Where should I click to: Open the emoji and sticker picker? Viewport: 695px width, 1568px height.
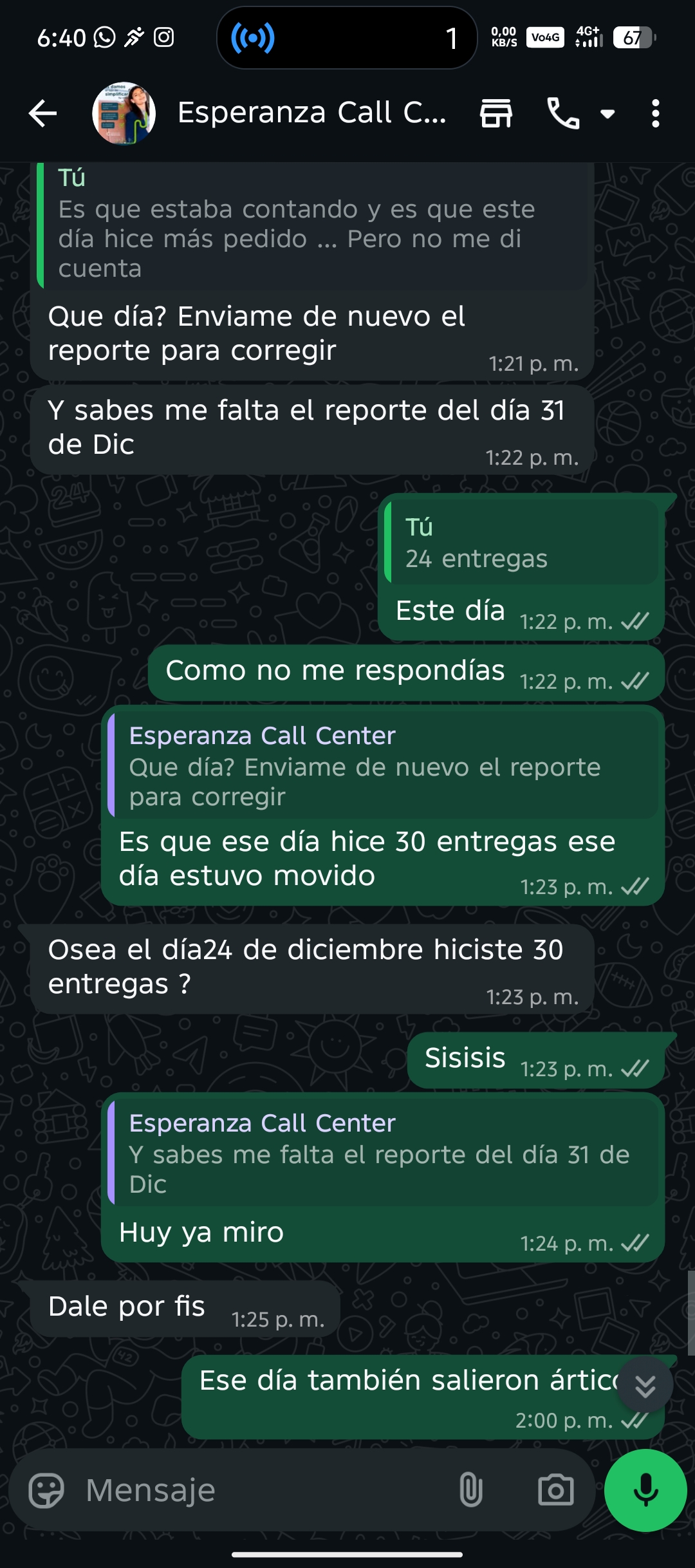(x=47, y=1490)
